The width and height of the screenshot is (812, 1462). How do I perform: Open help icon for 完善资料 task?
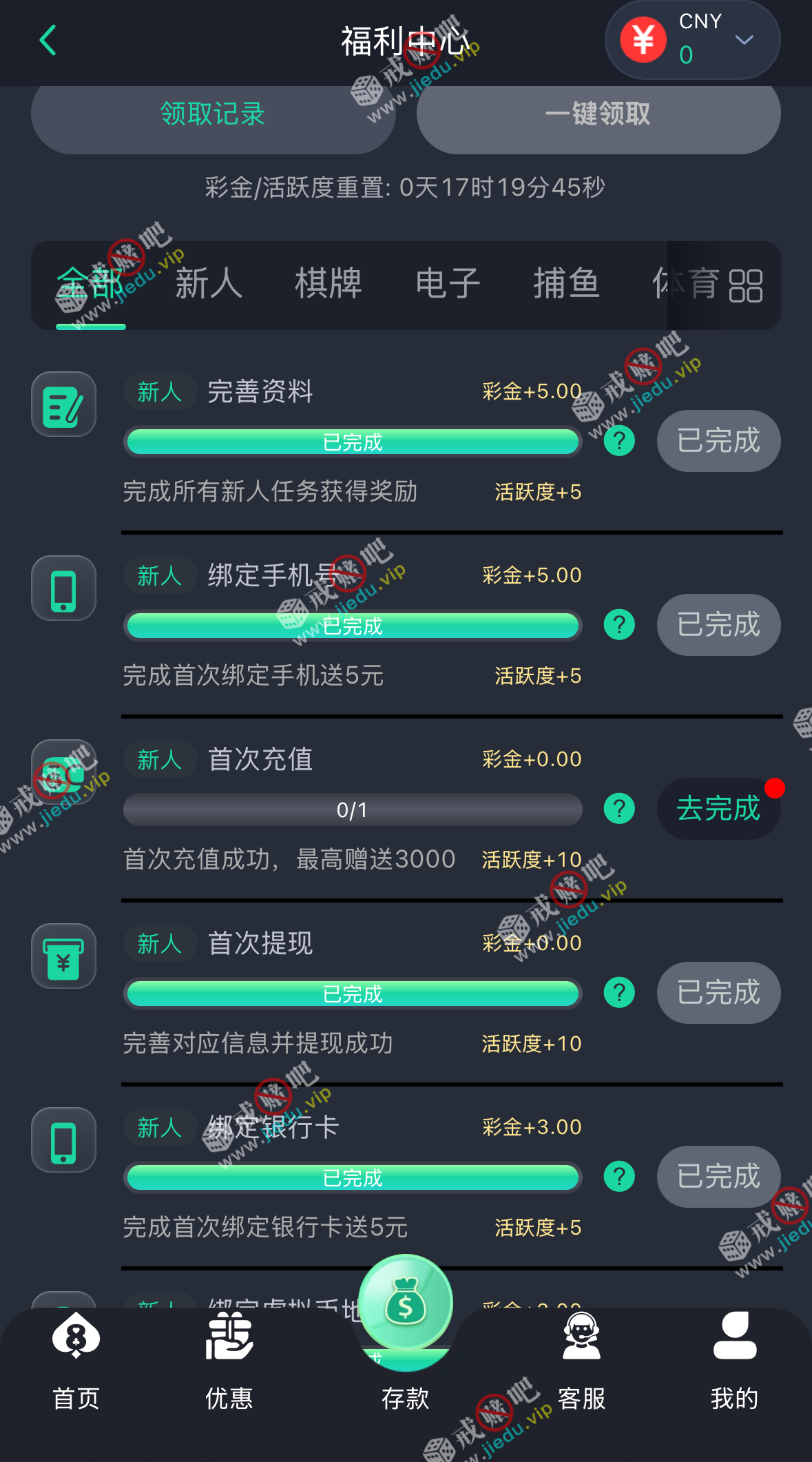click(619, 441)
